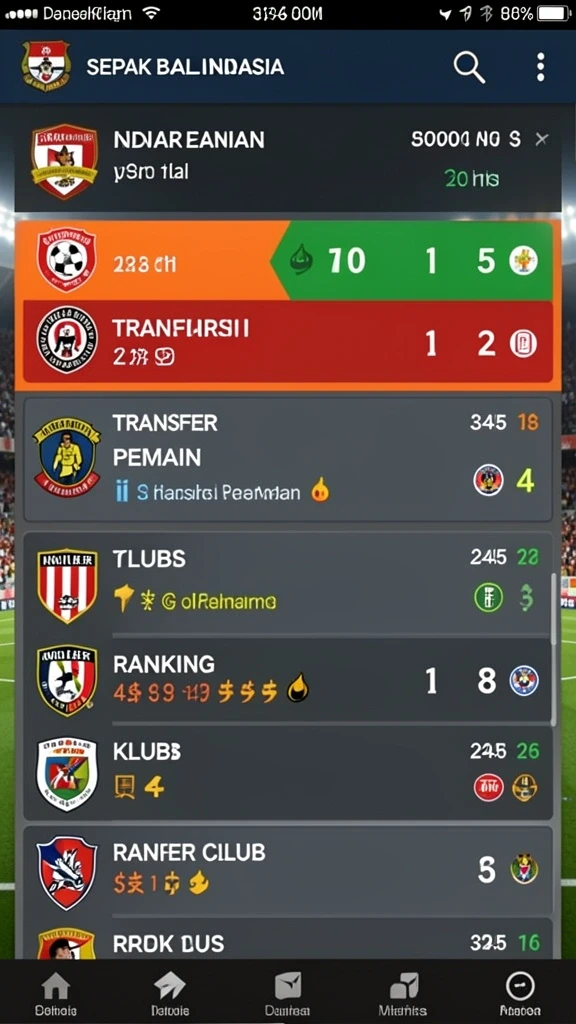Open the three-dot overflow menu
576x1024 pixels.
[x=540, y=67]
